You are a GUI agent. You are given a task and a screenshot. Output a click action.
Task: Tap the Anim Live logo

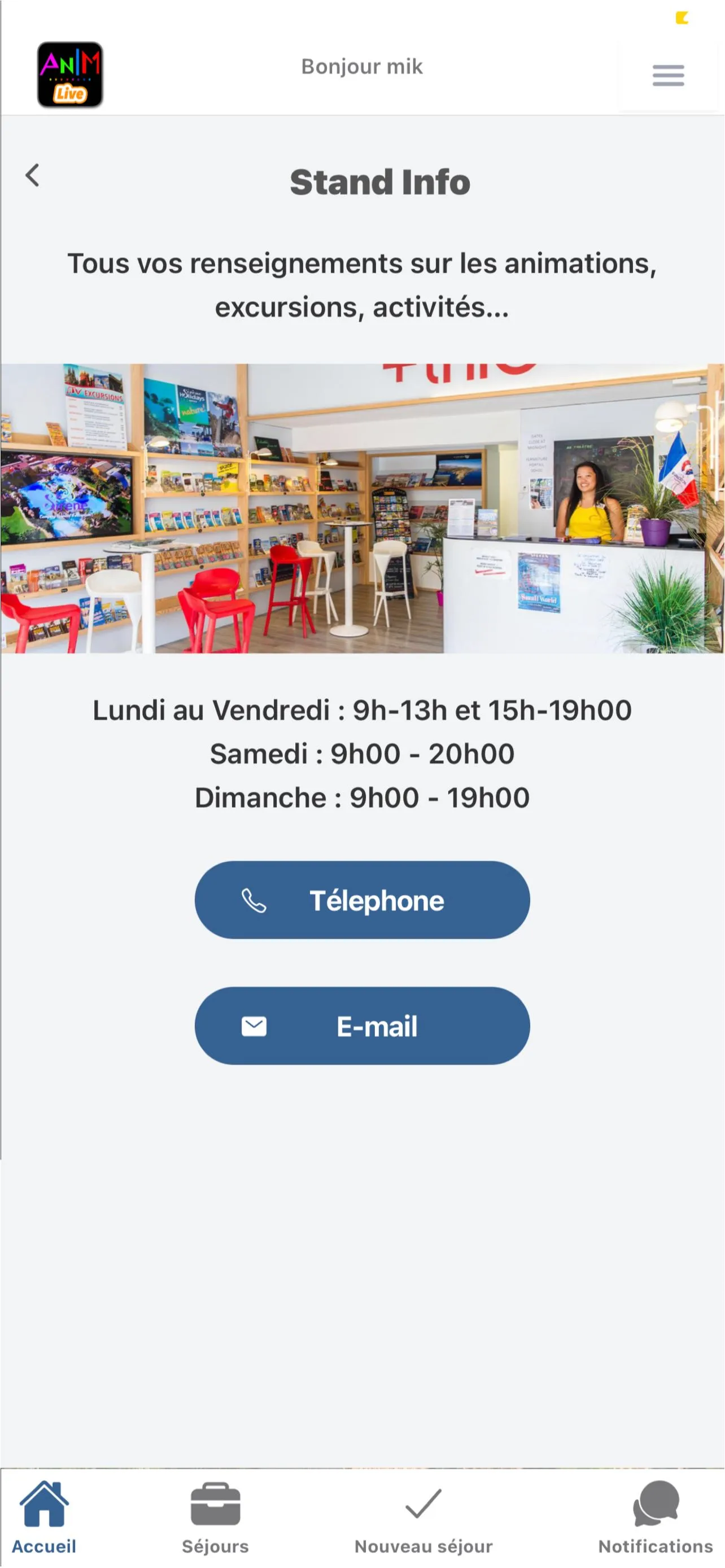tap(70, 75)
